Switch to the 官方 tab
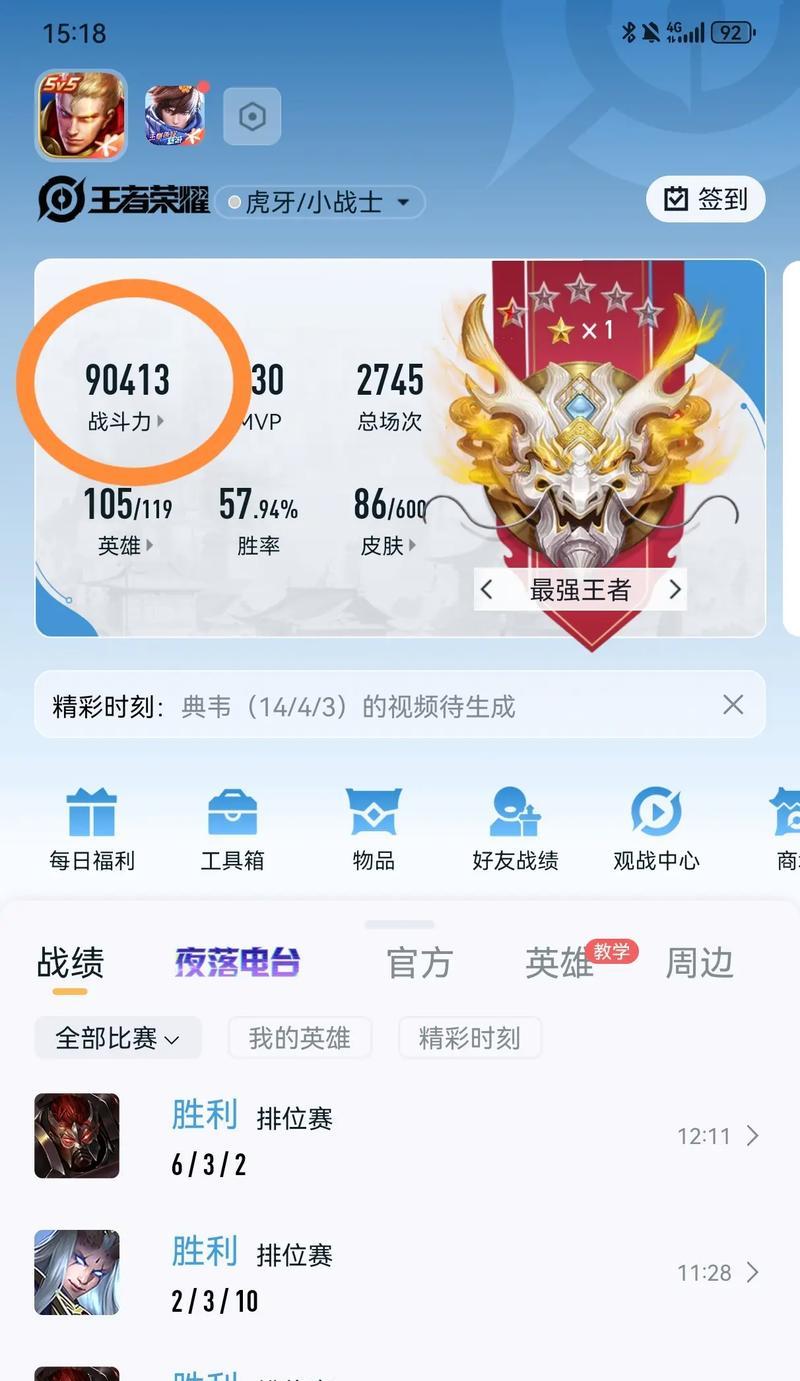 (419, 963)
